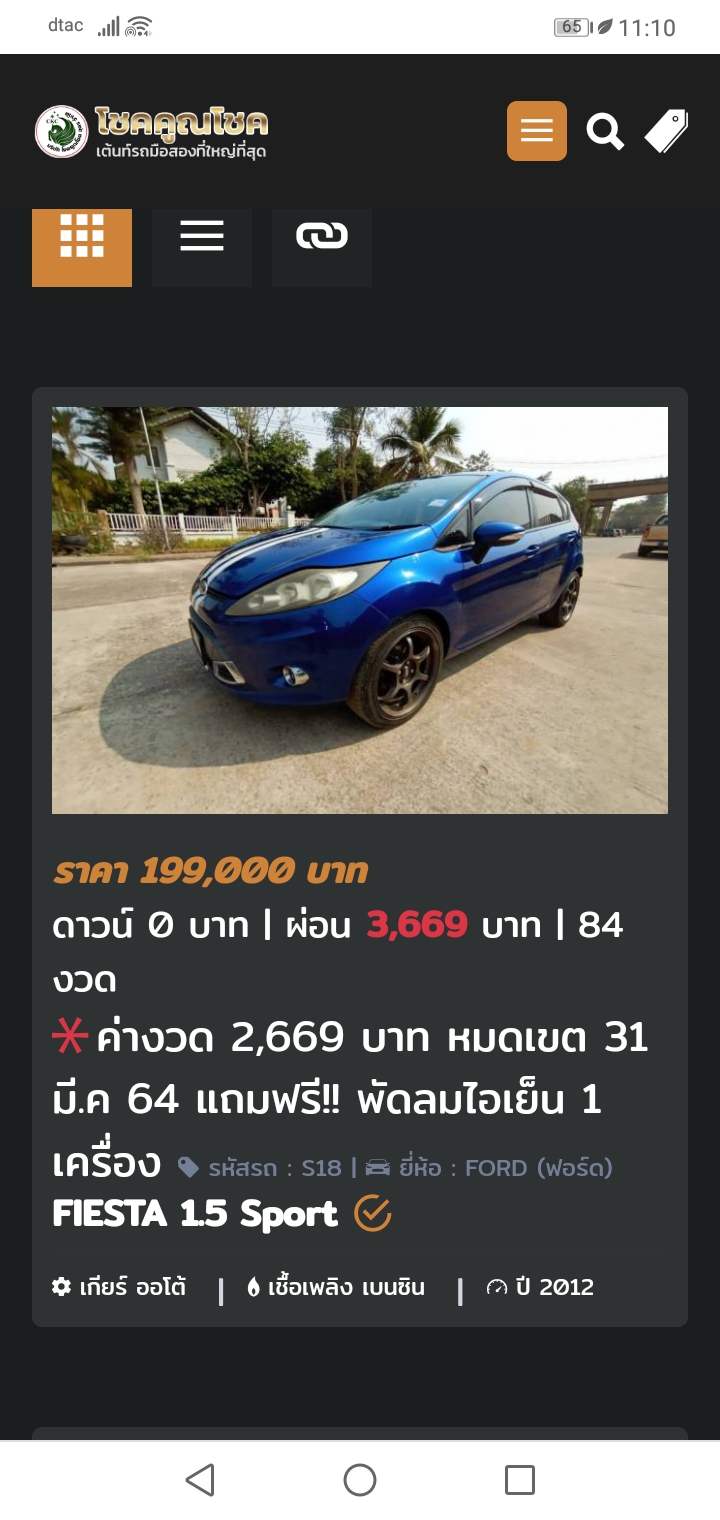Screen dimensions: 720x1520
Task: Open the blue Ford Fiesta car photo
Action: click(x=360, y=610)
